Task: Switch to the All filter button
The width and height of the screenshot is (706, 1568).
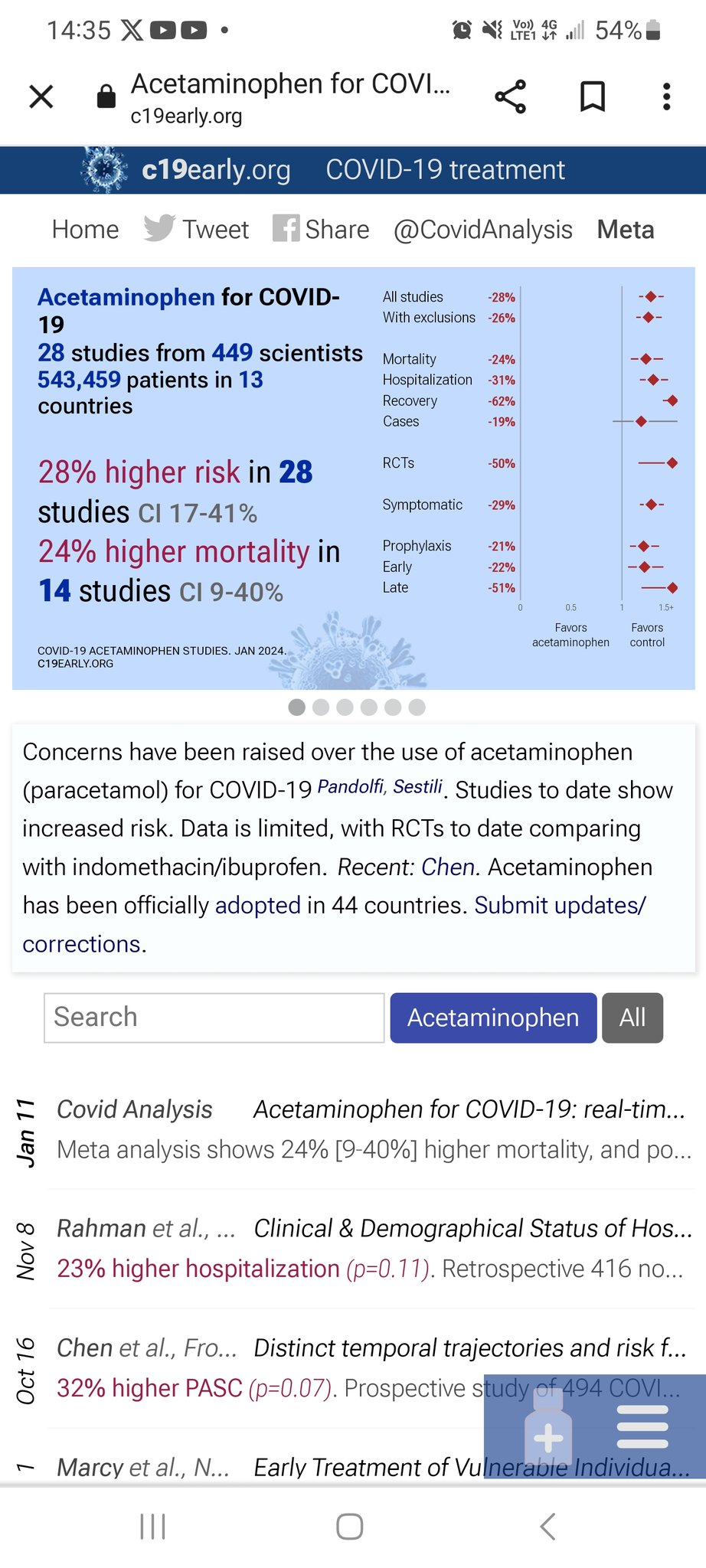Action: tap(632, 1018)
